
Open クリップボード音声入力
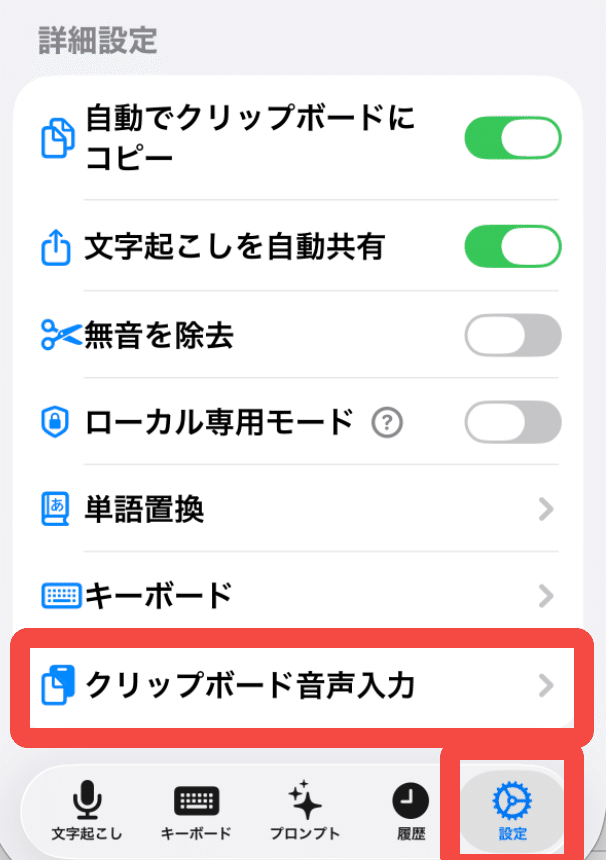[302, 686]
